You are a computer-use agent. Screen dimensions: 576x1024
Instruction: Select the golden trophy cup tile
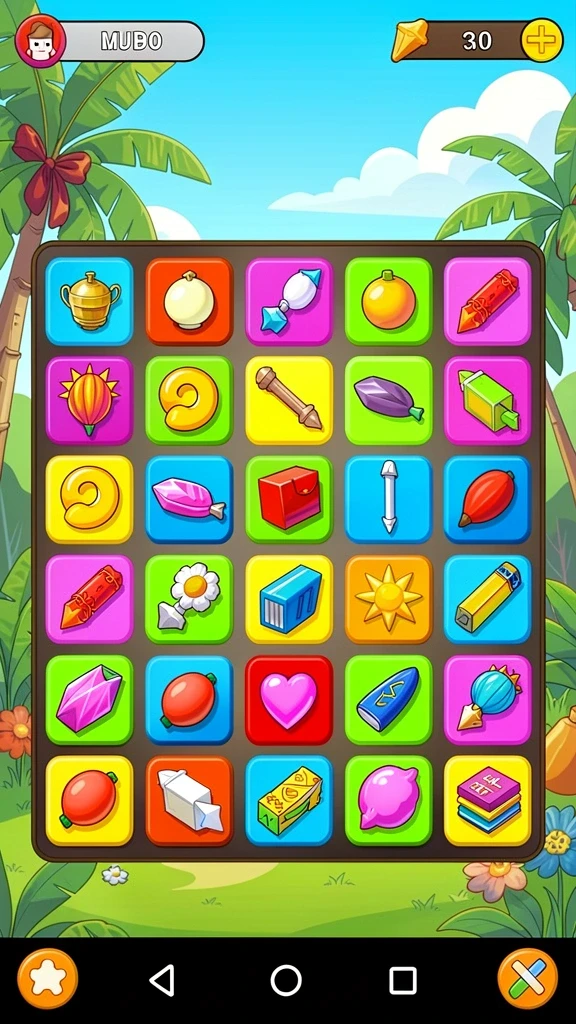click(x=89, y=301)
